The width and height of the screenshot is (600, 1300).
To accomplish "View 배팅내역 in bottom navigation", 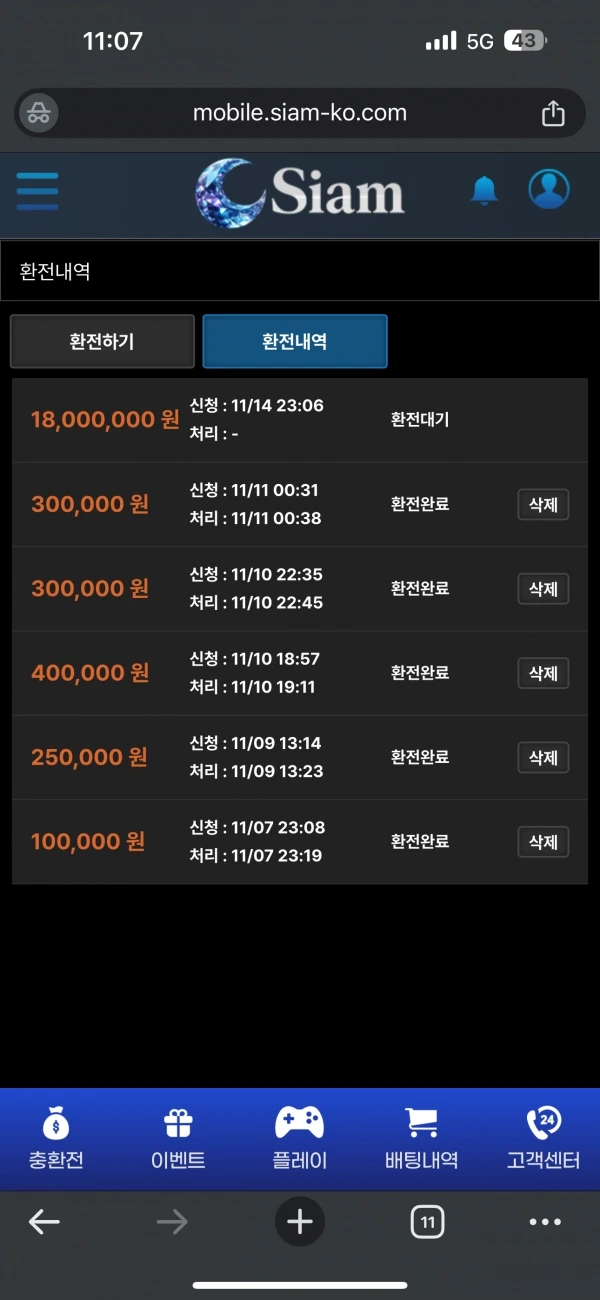I will (x=421, y=1140).
